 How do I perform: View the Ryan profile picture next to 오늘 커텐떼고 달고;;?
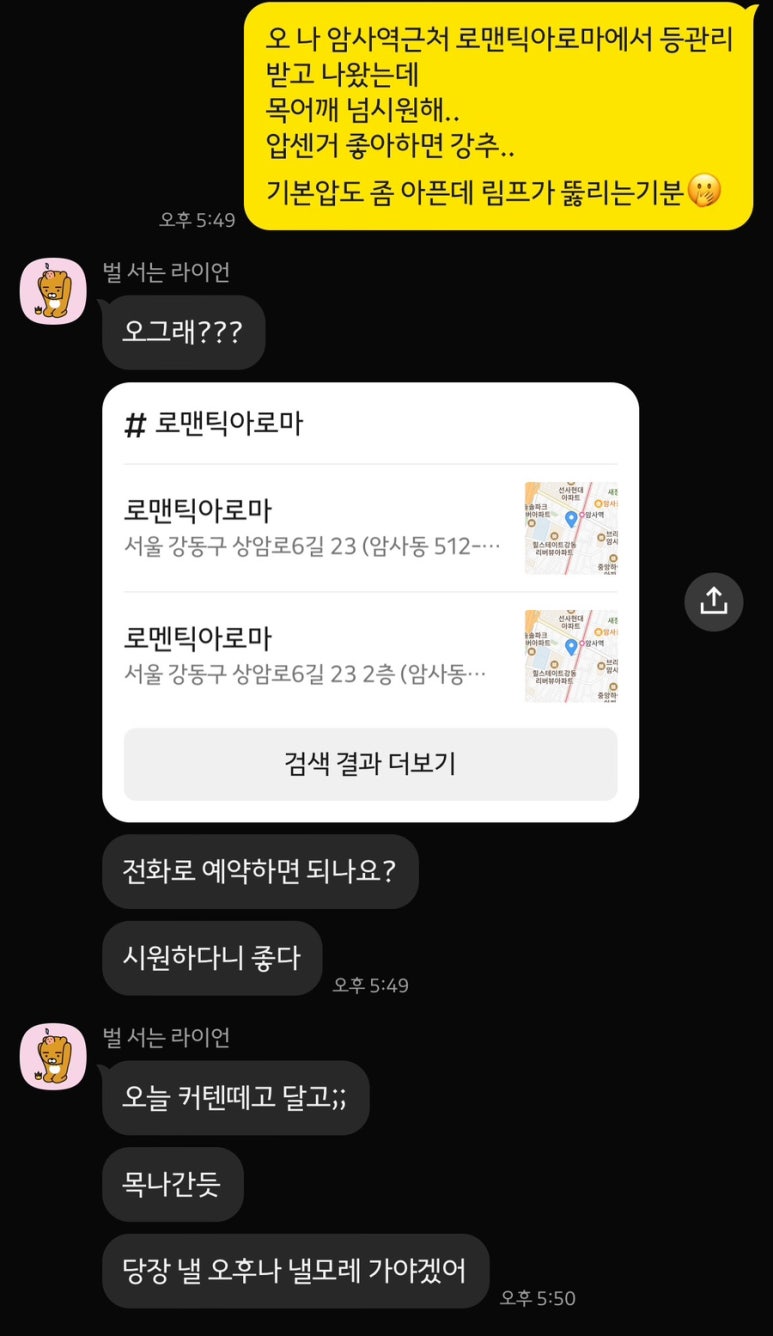pyautogui.click(x=54, y=1056)
